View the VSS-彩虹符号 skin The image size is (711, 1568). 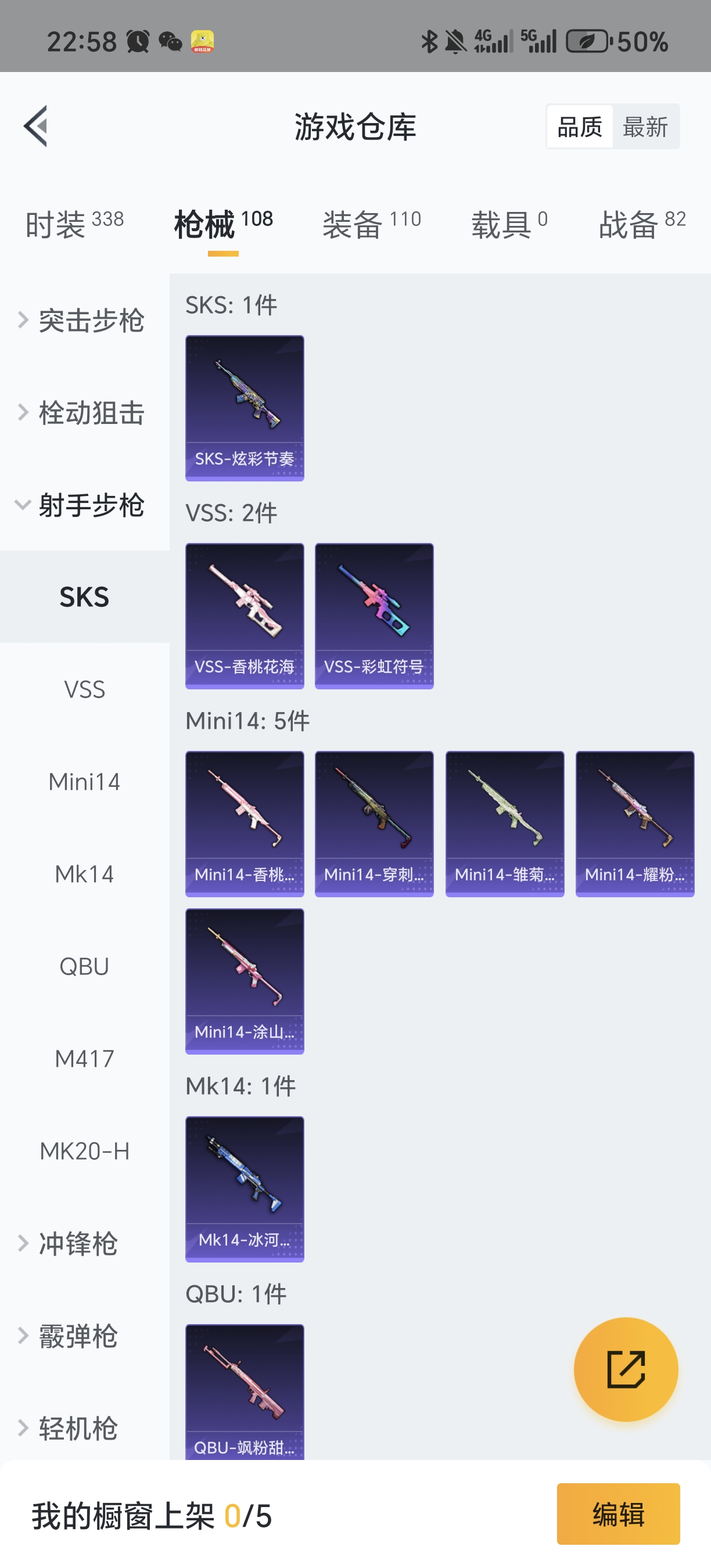tap(374, 616)
